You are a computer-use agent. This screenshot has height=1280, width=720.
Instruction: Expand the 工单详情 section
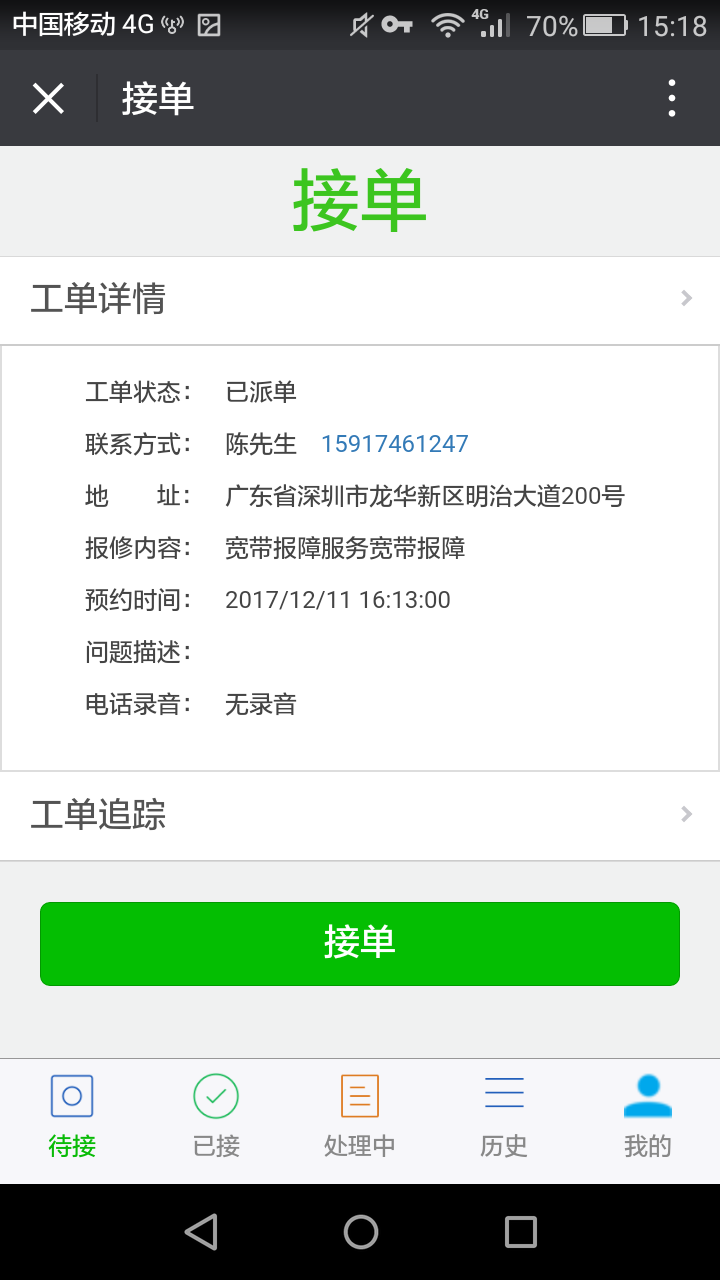coord(360,299)
